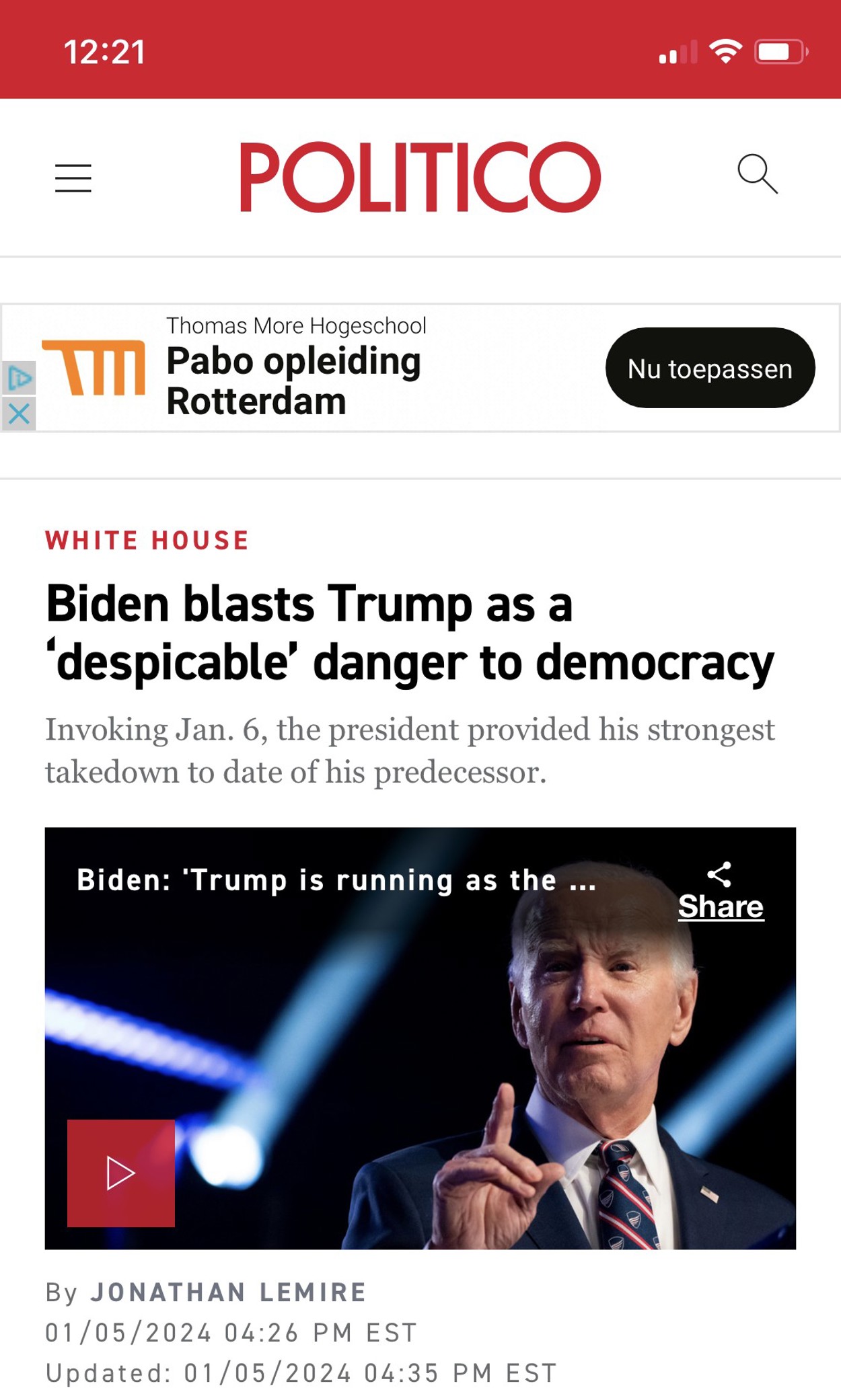Open the Pabo opleiding Rotterdam ad
Screen dimensions: 841x1400
tap(293, 381)
